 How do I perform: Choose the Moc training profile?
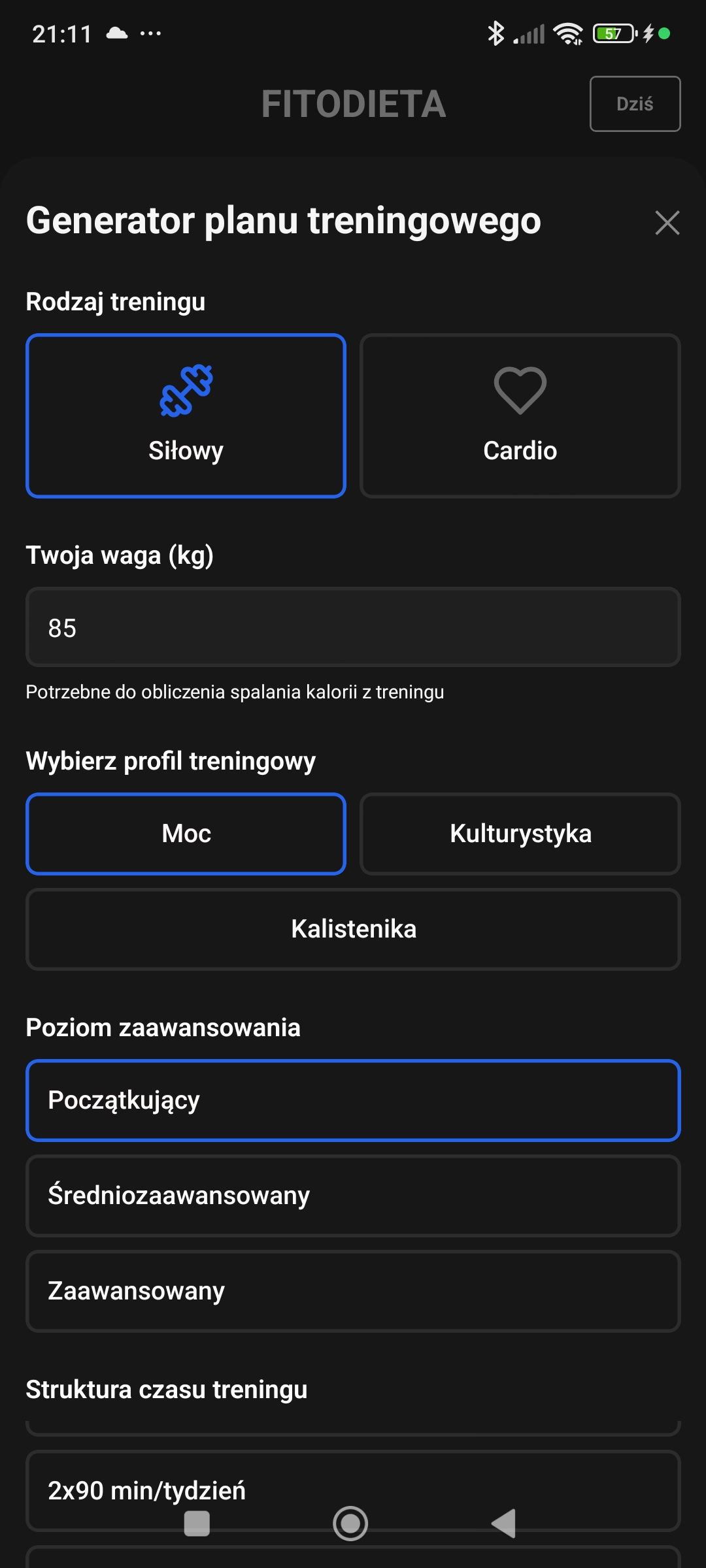(186, 834)
